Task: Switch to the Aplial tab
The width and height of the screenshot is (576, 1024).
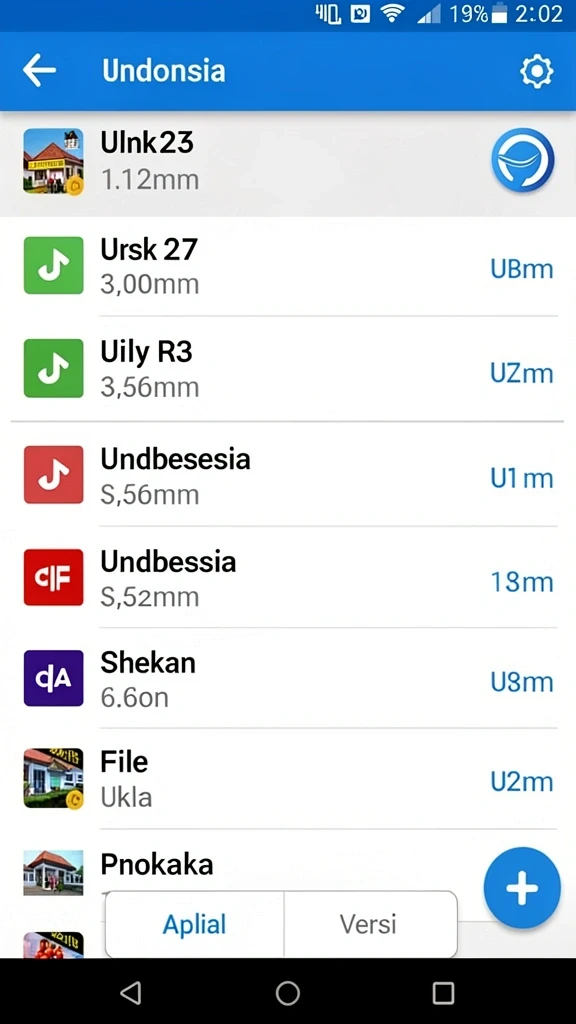Action: click(x=195, y=924)
